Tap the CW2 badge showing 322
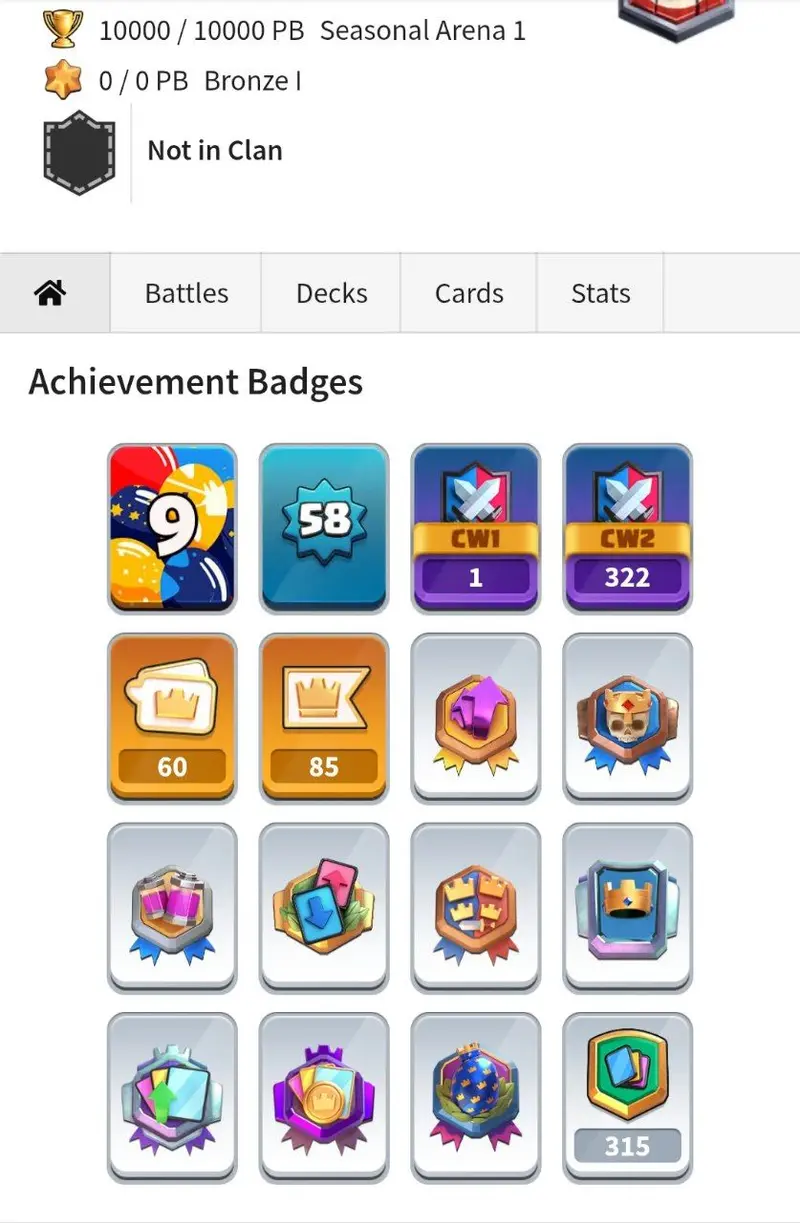Screen dimensions: 800x1223 pos(628,528)
